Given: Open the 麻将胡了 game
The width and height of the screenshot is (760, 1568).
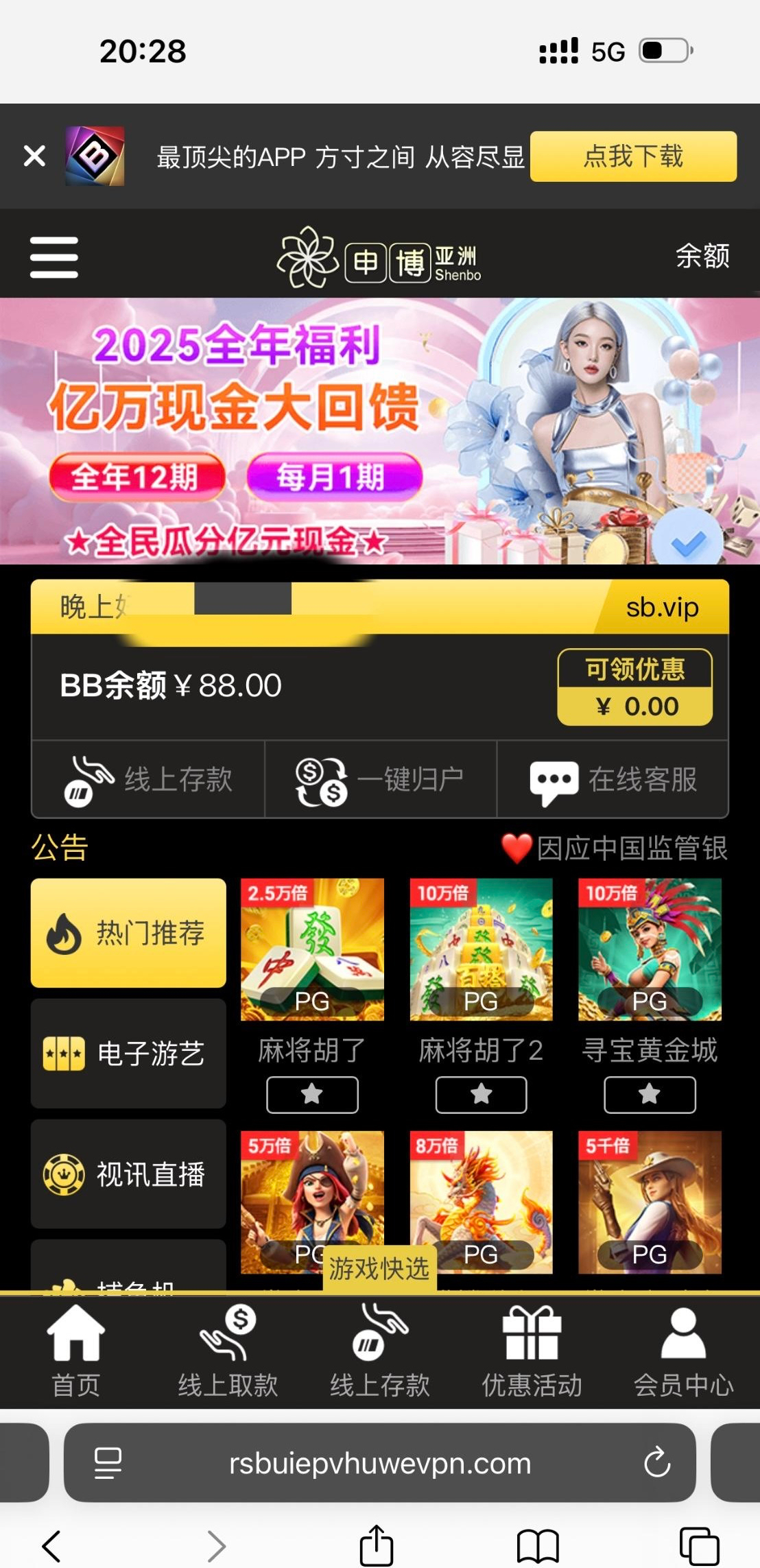Looking at the screenshot, I should coord(312,949).
